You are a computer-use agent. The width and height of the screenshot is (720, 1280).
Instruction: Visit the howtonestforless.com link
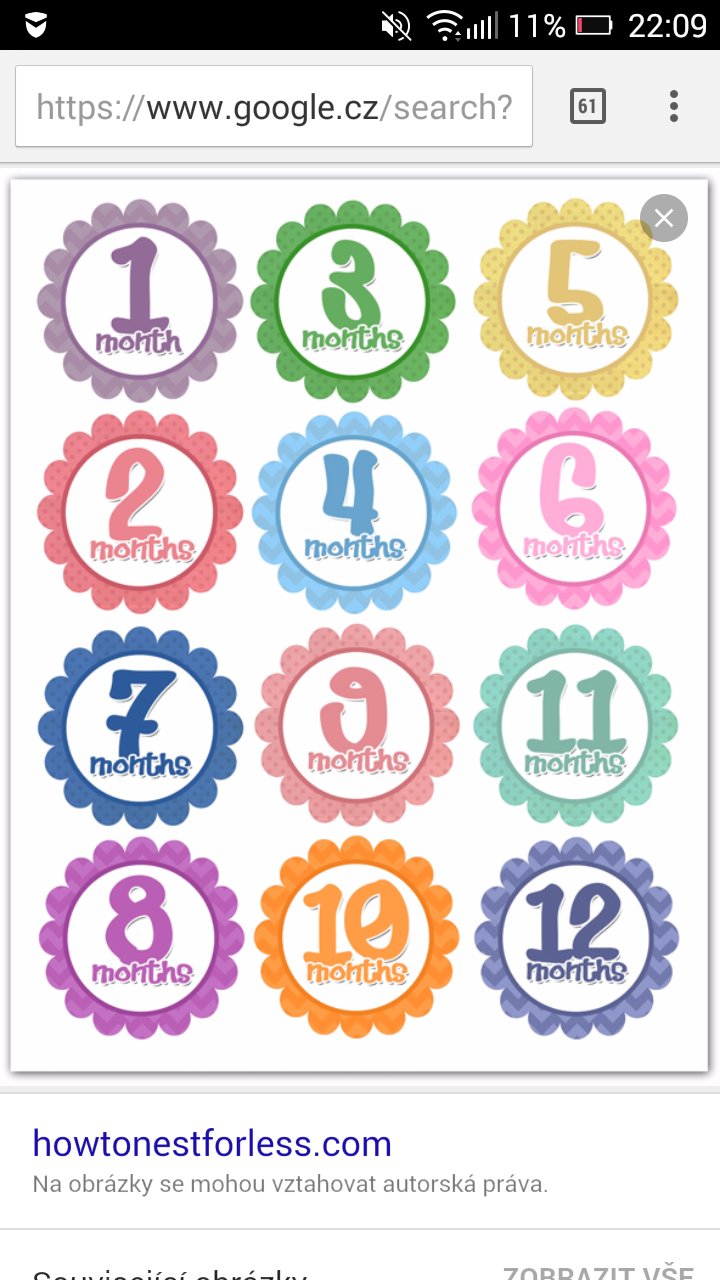coord(212,1143)
